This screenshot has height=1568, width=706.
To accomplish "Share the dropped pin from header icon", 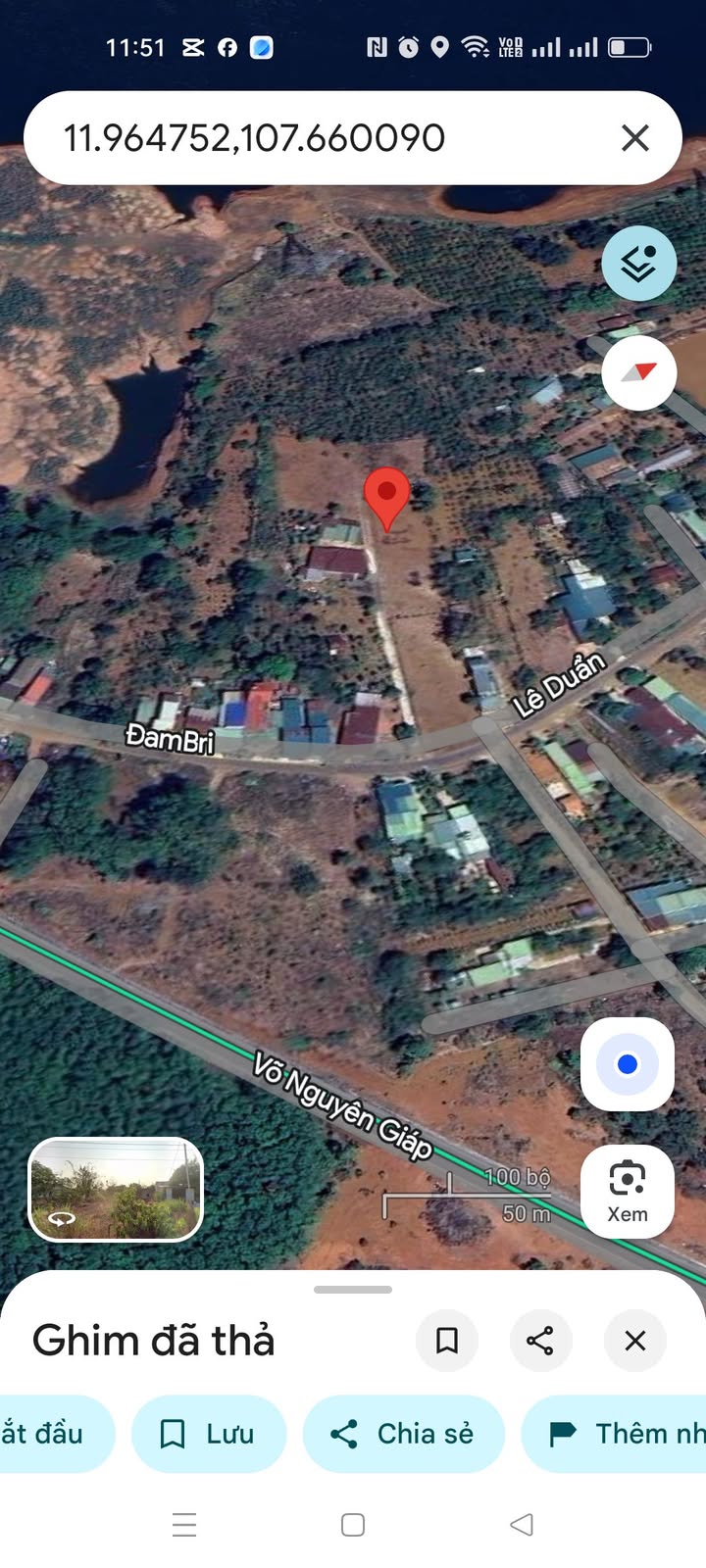I will 540,1340.
